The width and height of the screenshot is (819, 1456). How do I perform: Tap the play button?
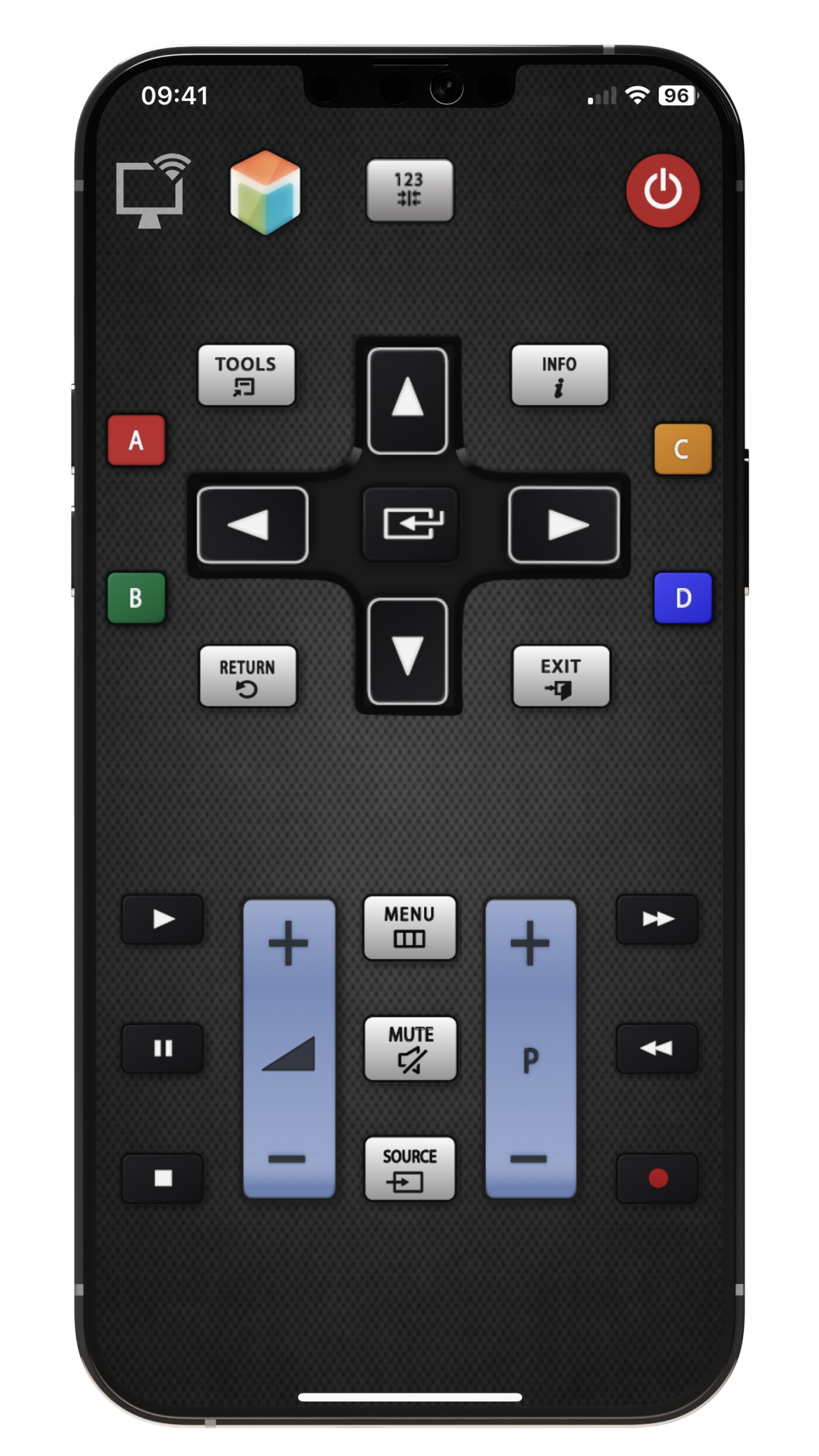tap(163, 919)
